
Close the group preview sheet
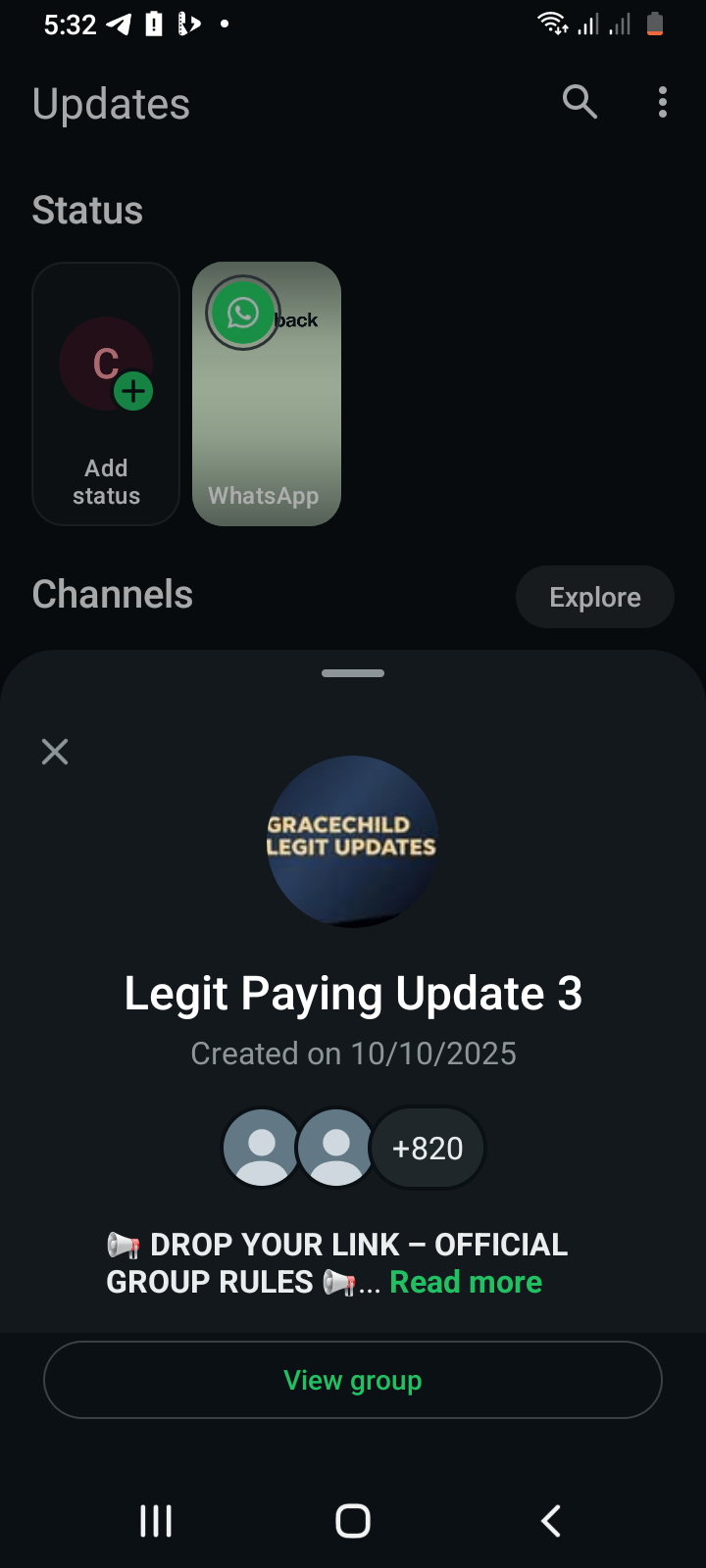click(55, 752)
